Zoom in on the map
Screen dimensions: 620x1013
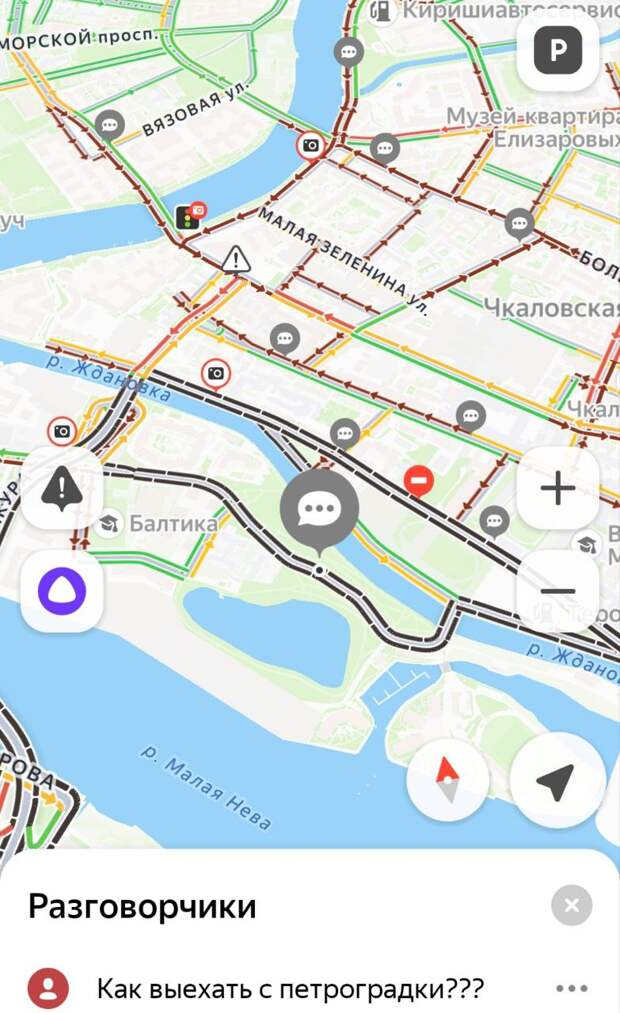557,489
